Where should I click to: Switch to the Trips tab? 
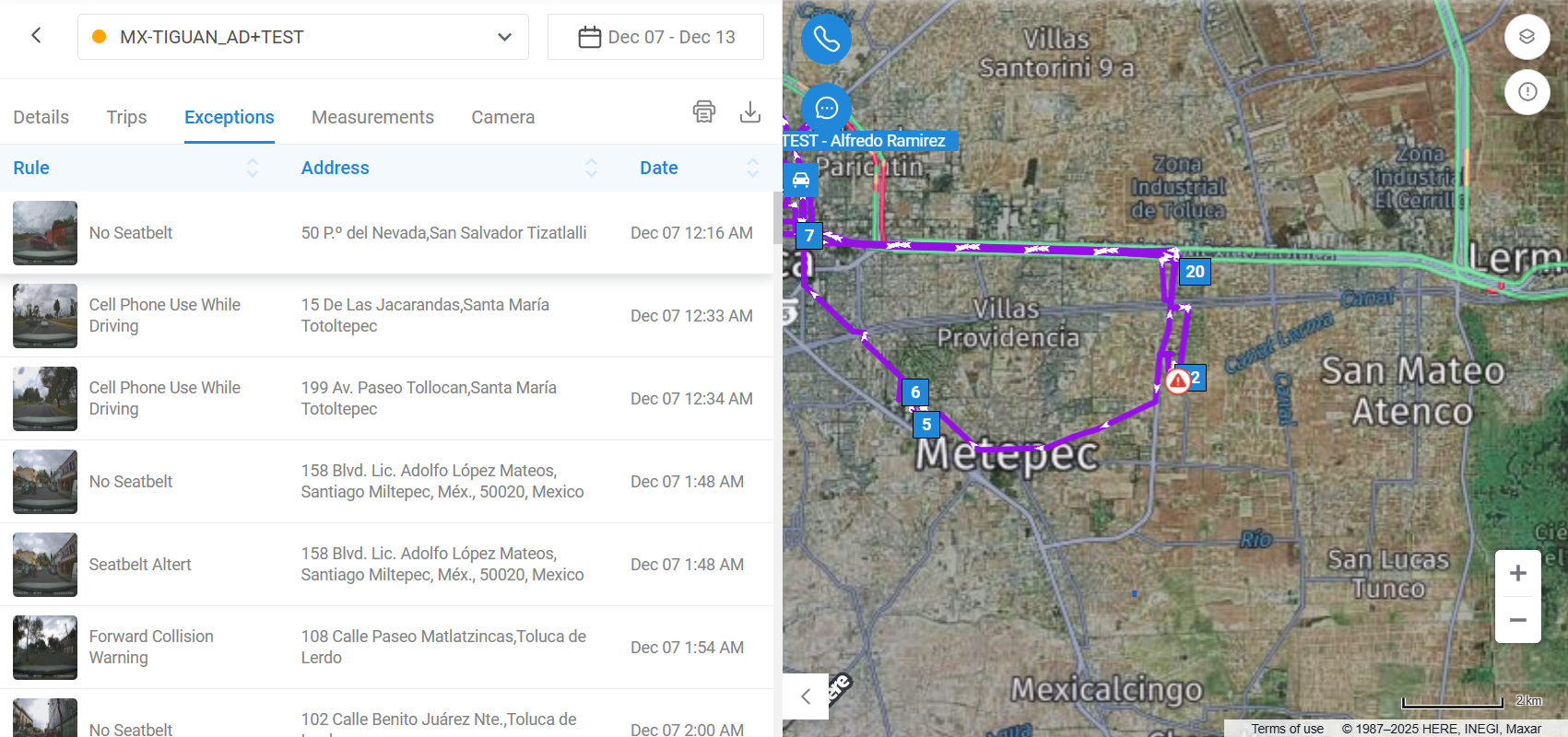tap(126, 117)
